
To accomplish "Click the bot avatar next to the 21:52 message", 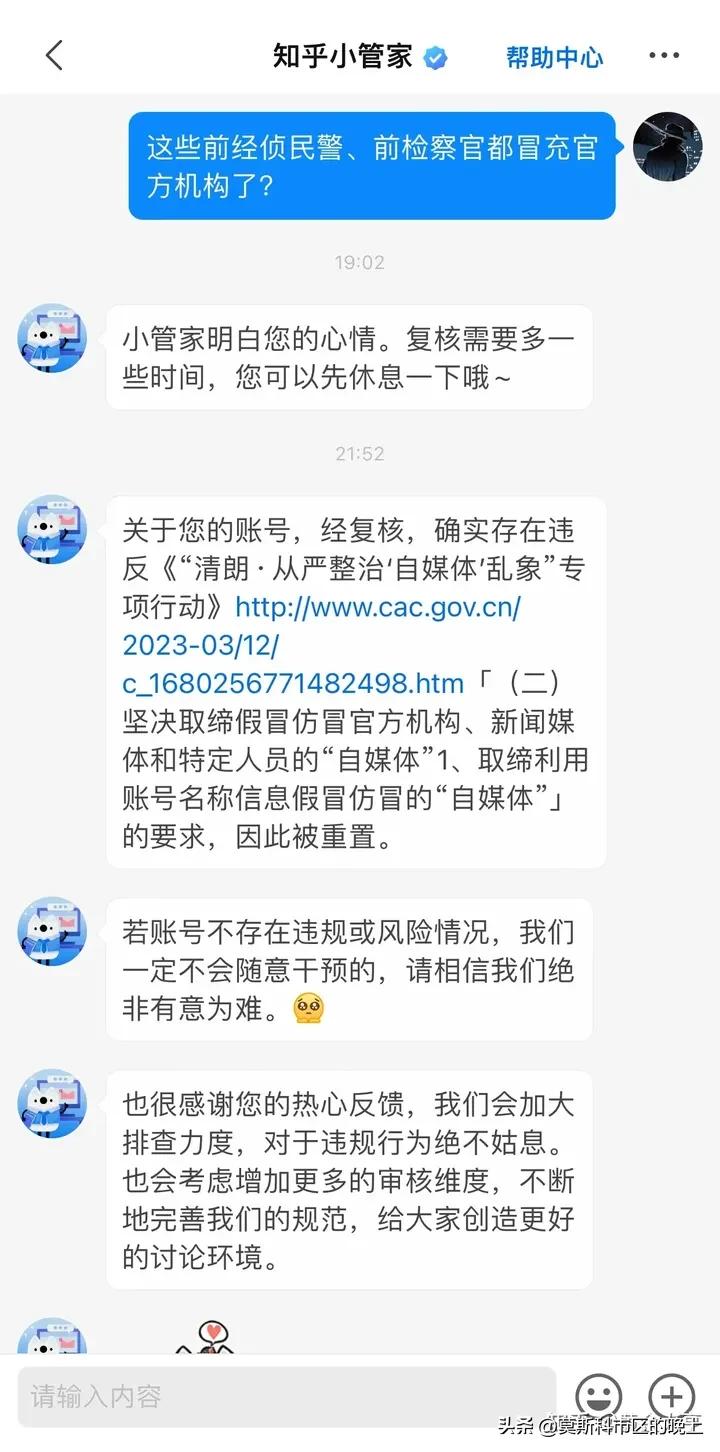I will (52, 529).
